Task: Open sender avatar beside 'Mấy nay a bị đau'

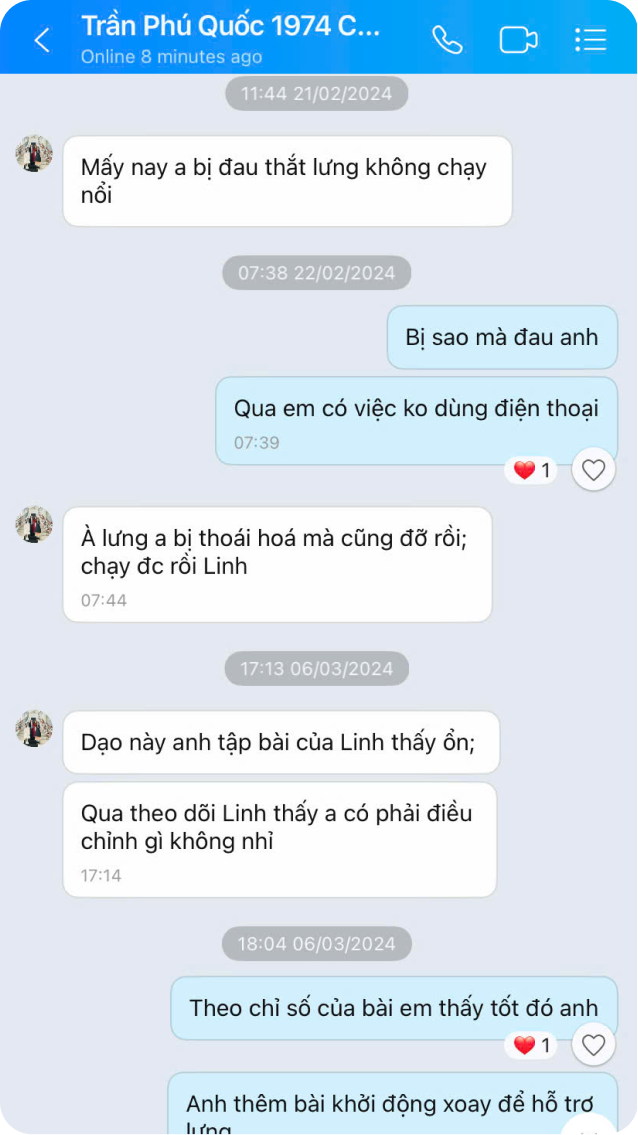Action: tap(34, 154)
